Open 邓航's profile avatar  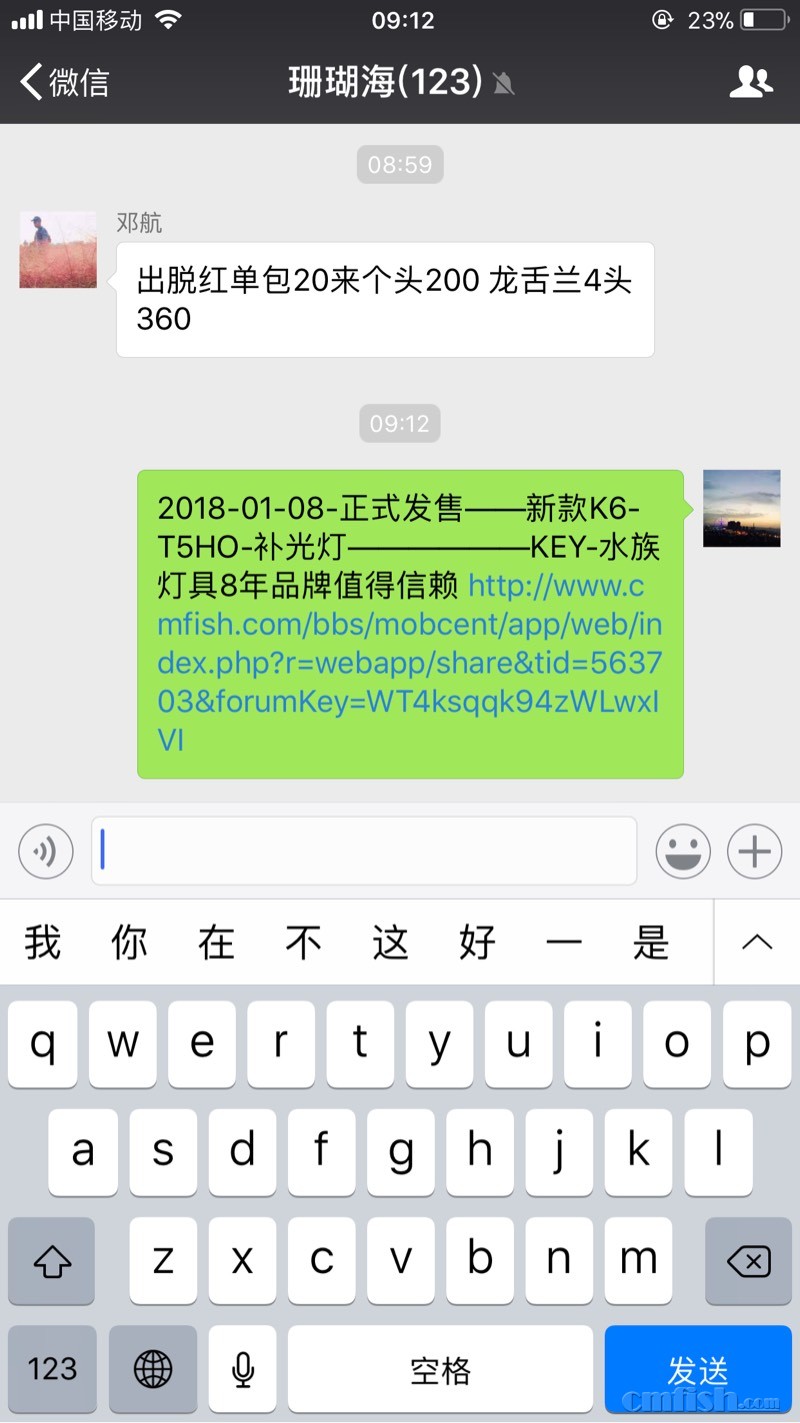[58, 251]
